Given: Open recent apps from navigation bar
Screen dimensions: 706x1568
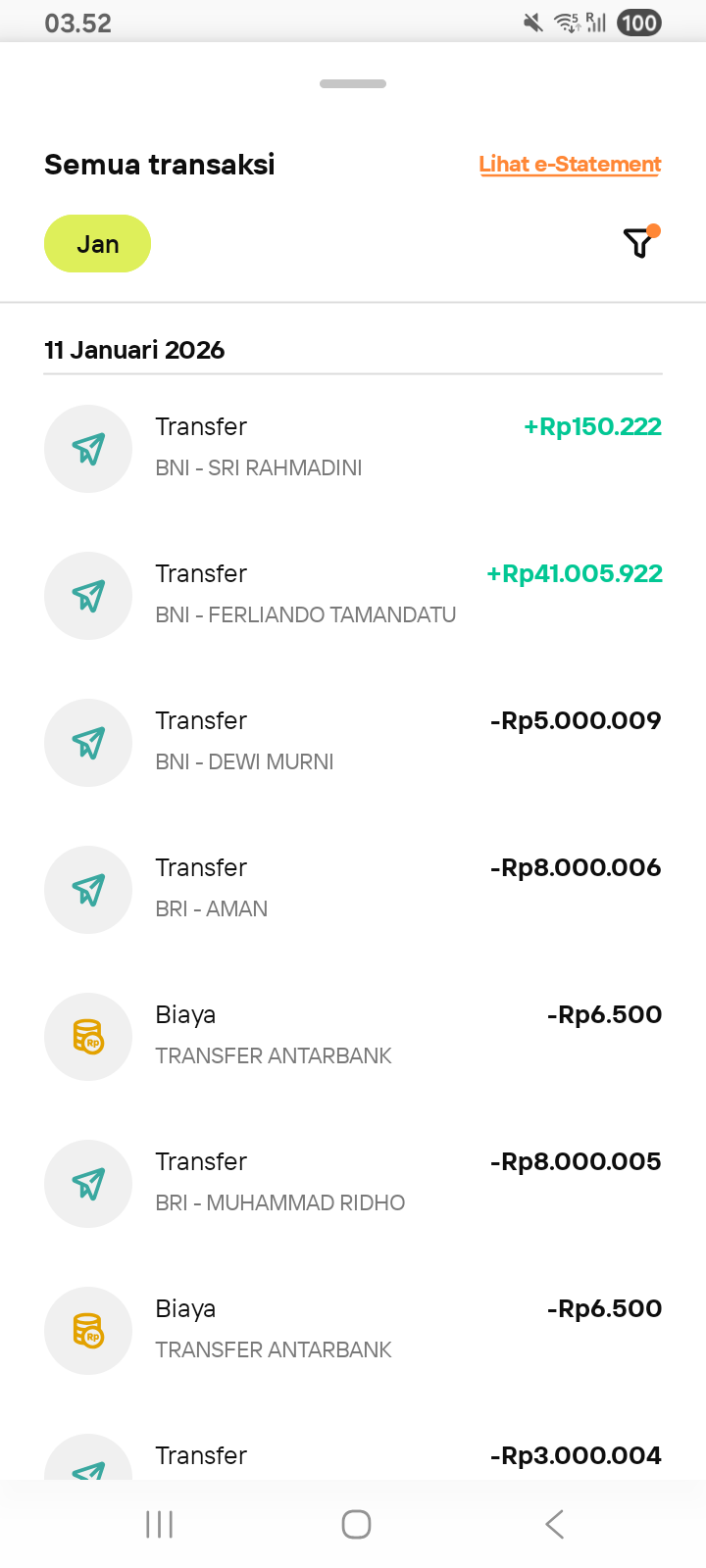Looking at the screenshot, I should tap(159, 1524).
